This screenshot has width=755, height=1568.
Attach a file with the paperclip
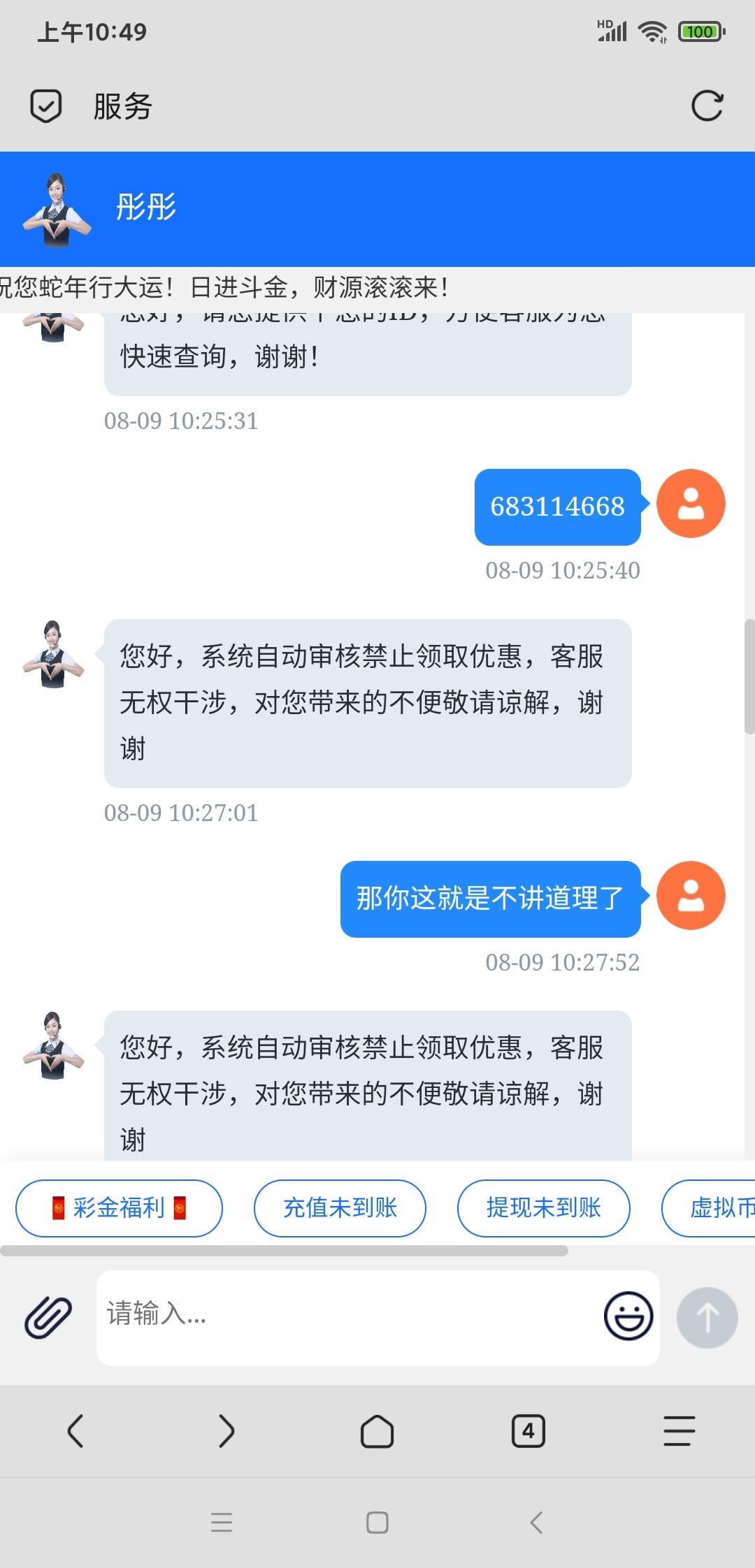(x=48, y=1317)
